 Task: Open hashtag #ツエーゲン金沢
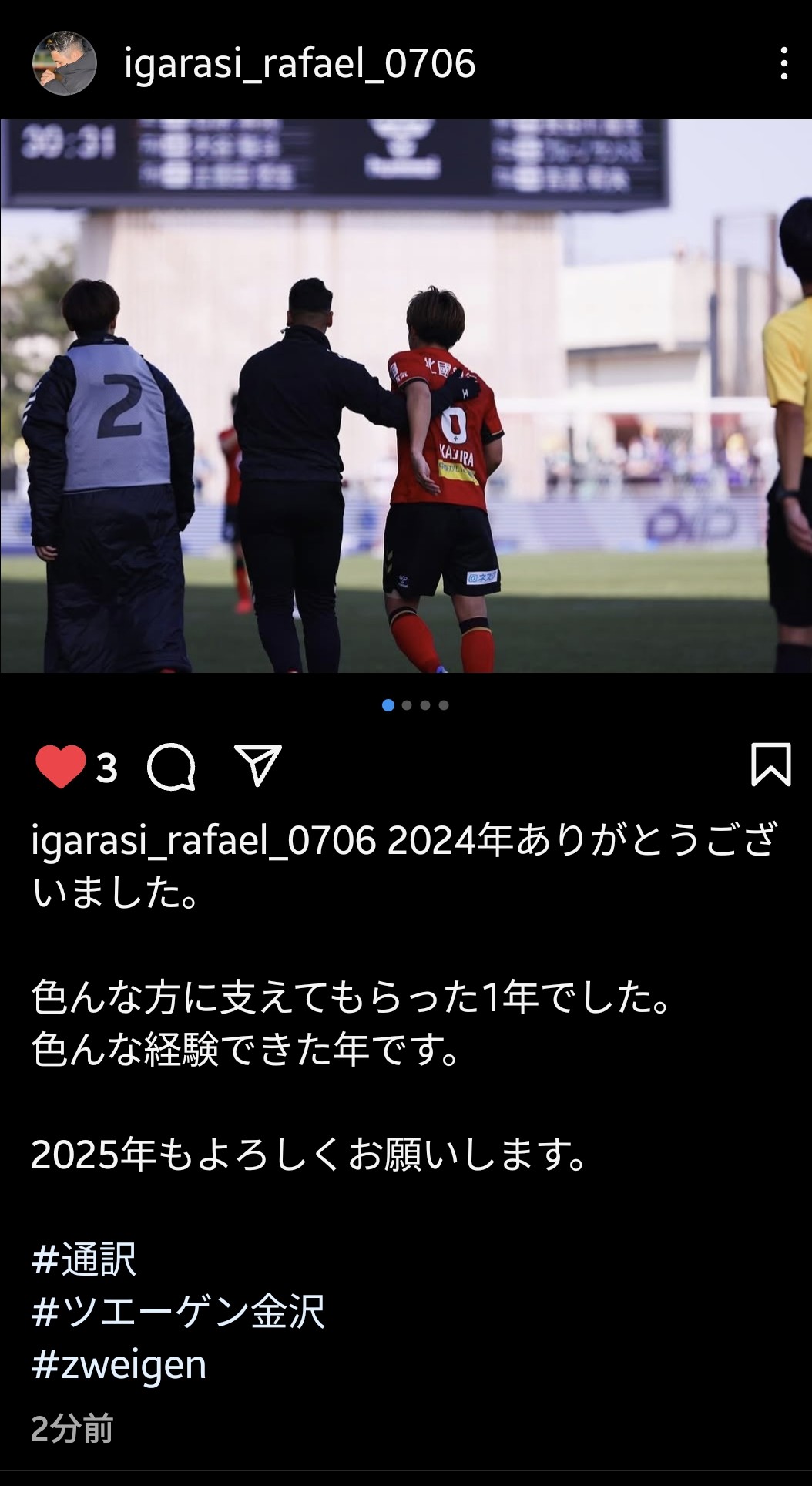[179, 1312]
